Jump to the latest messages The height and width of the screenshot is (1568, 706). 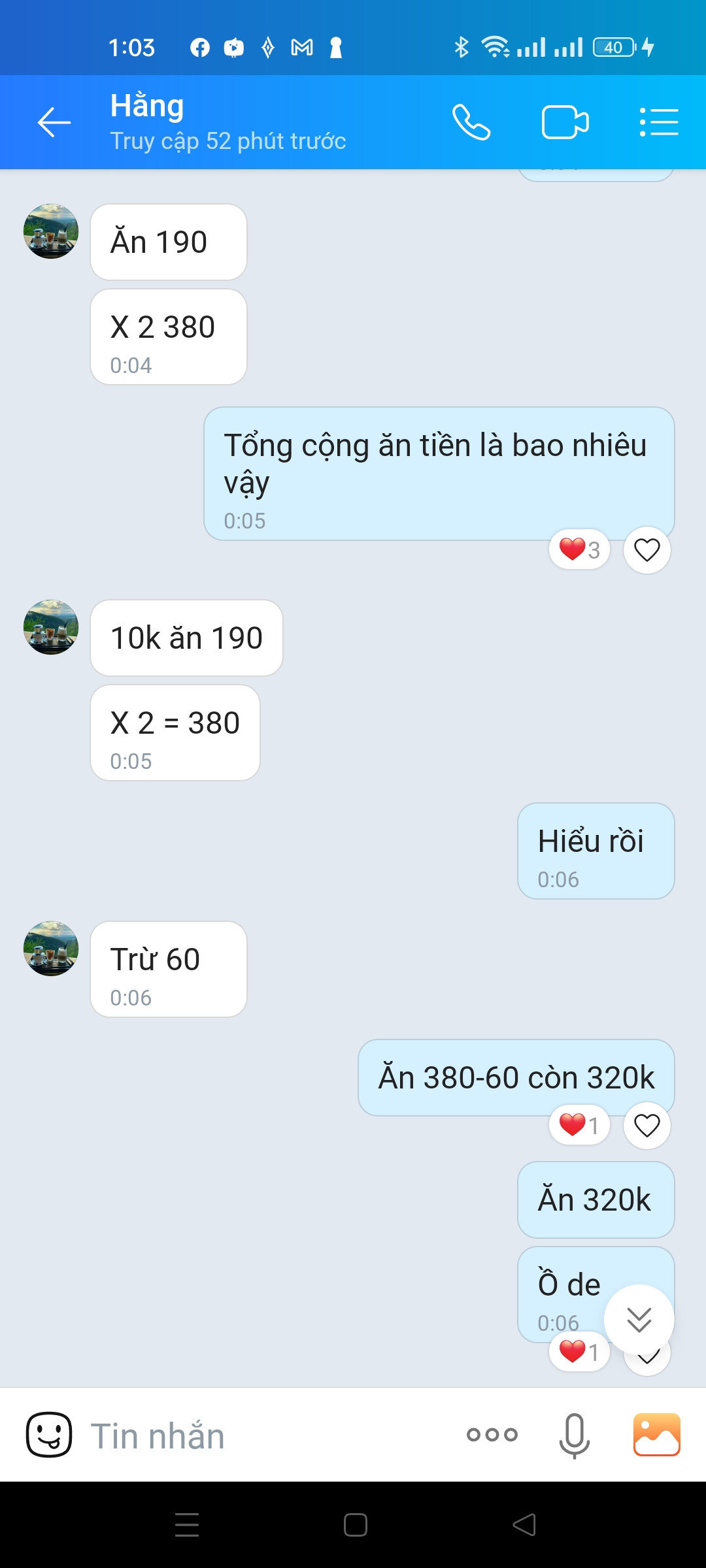(x=639, y=1320)
